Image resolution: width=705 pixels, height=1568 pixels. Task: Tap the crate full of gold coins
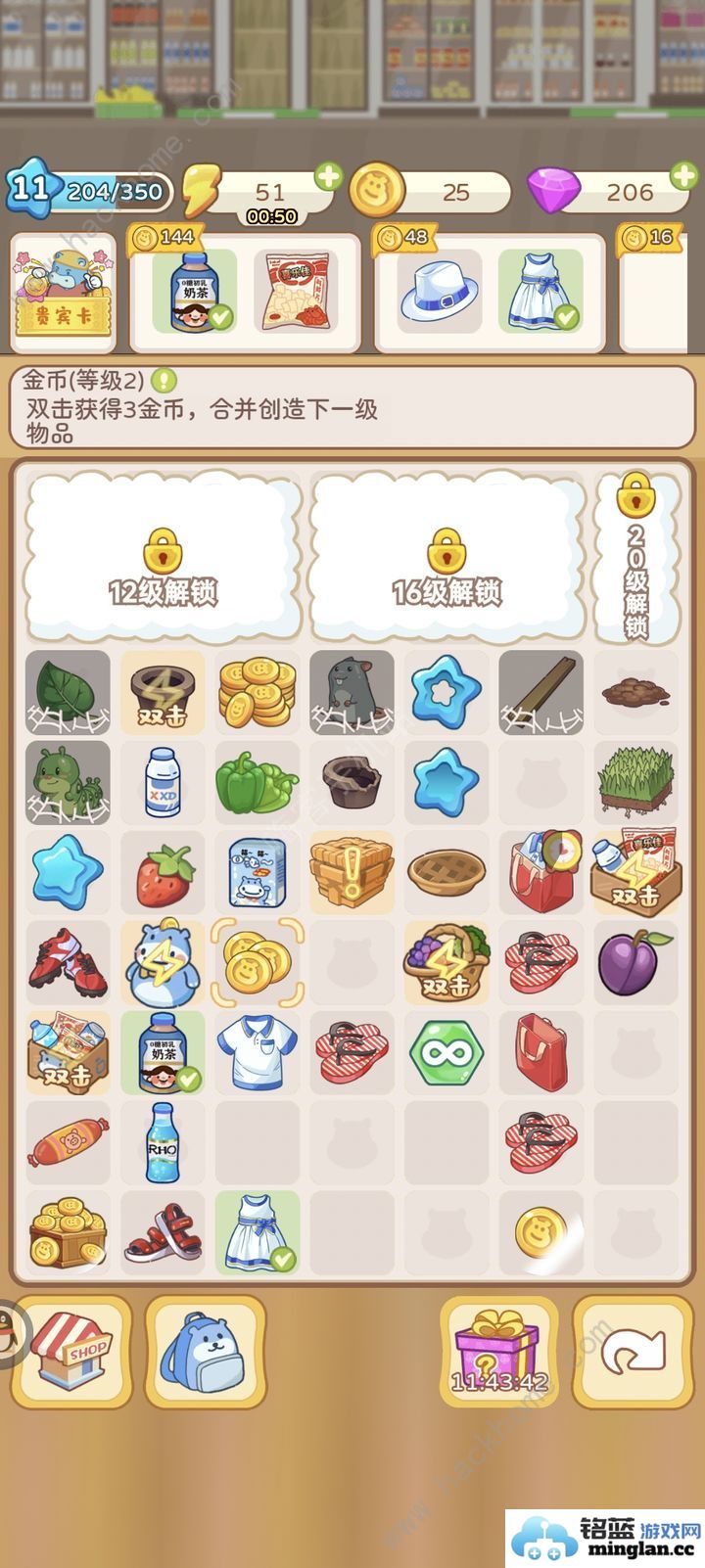point(68,1233)
